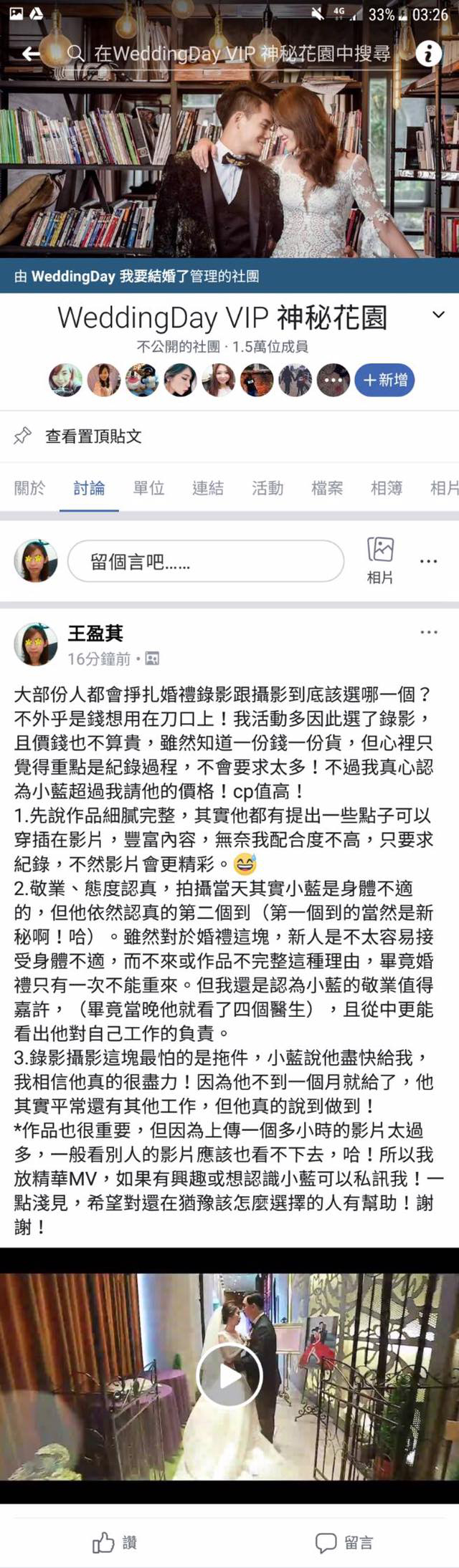The width and height of the screenshot is (459, 1568).
Task: Go back with the arrow icon
Action: click(30, 54)
